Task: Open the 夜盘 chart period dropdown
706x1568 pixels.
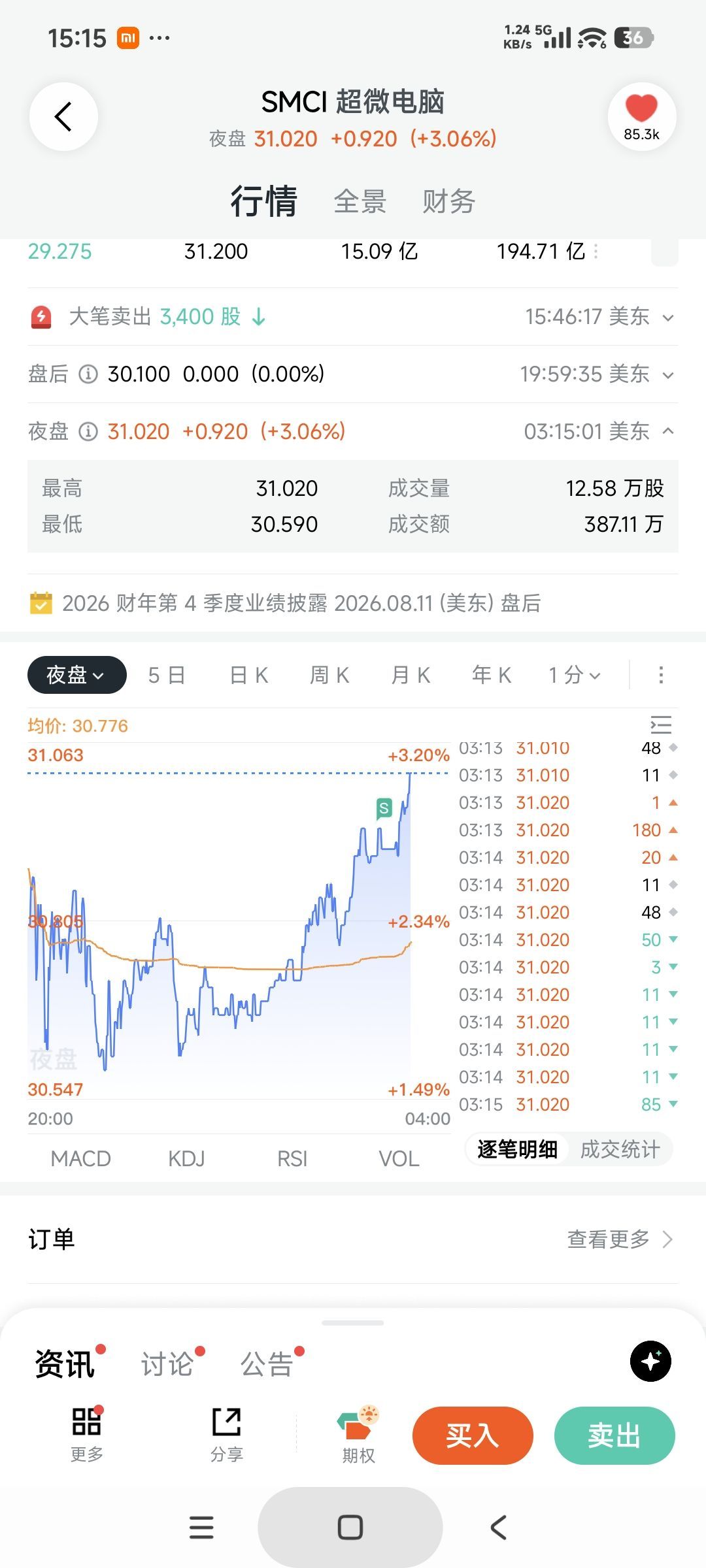Action: (76, 675)
